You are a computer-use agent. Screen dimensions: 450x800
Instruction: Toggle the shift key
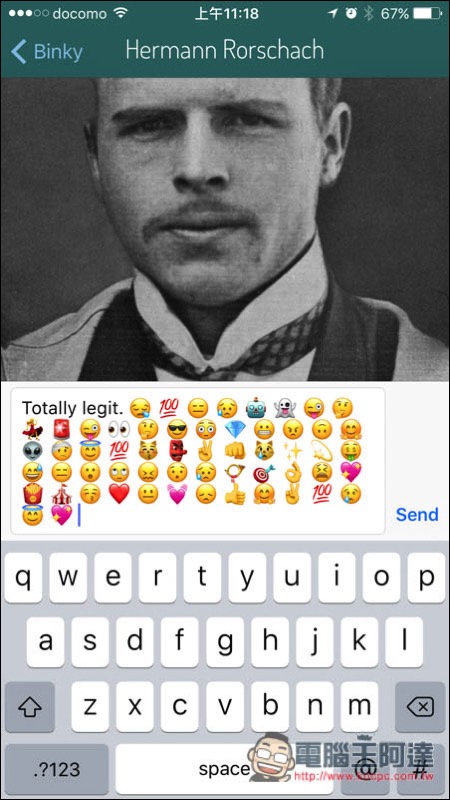pos(30,707)
